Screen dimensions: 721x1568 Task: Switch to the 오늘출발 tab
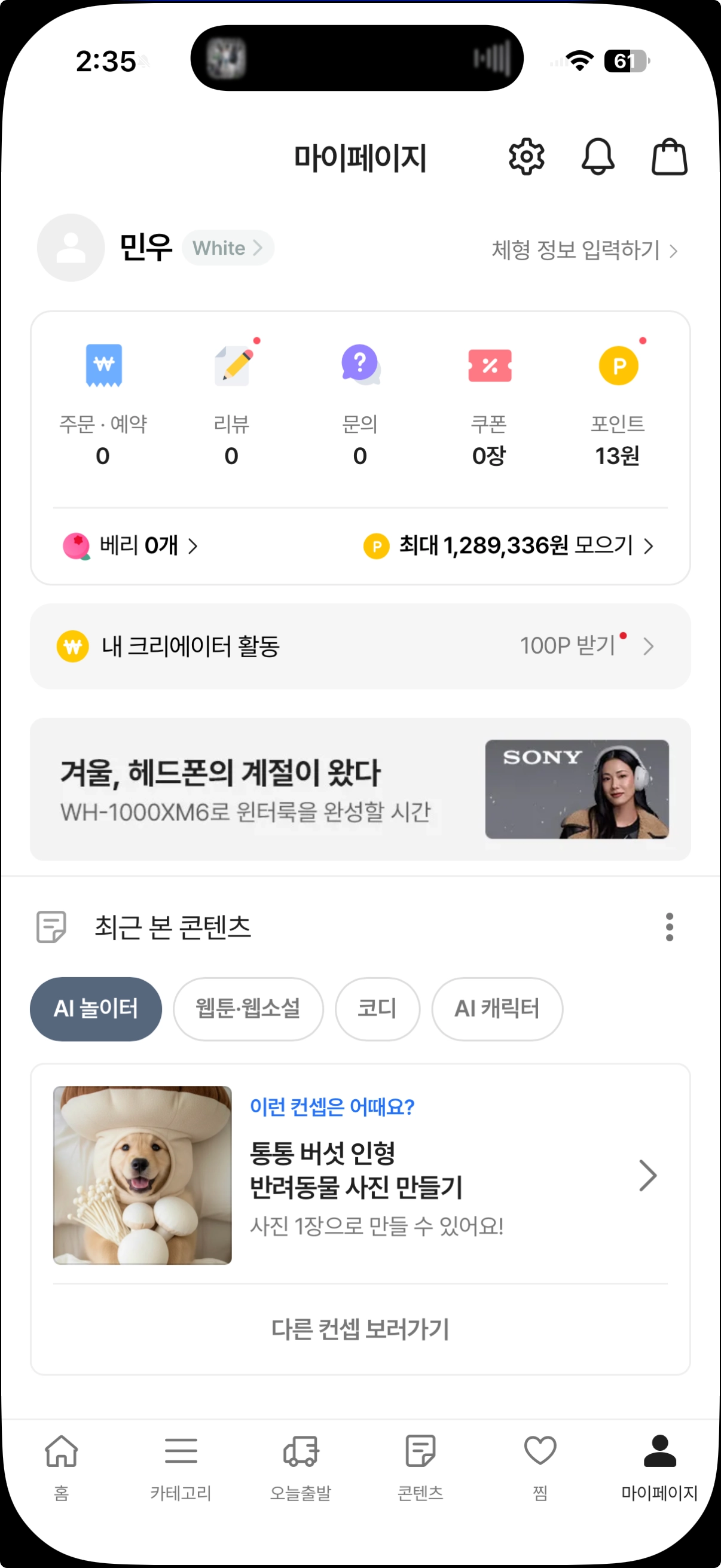click(x=301, y=1466)
